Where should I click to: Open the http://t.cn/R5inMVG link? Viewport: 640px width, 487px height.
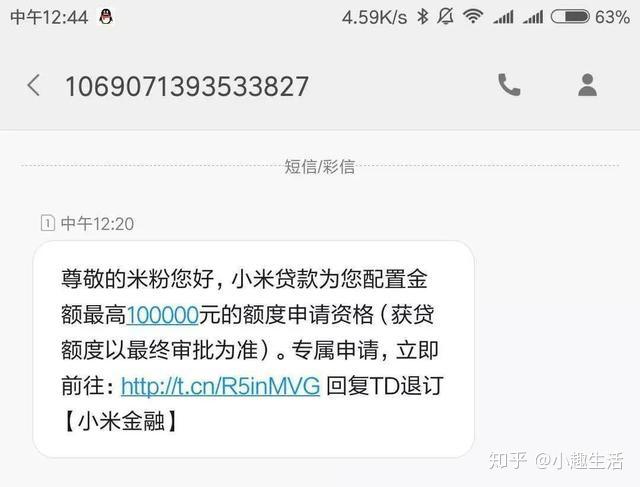pyautogui.click(x=220, y=386)
